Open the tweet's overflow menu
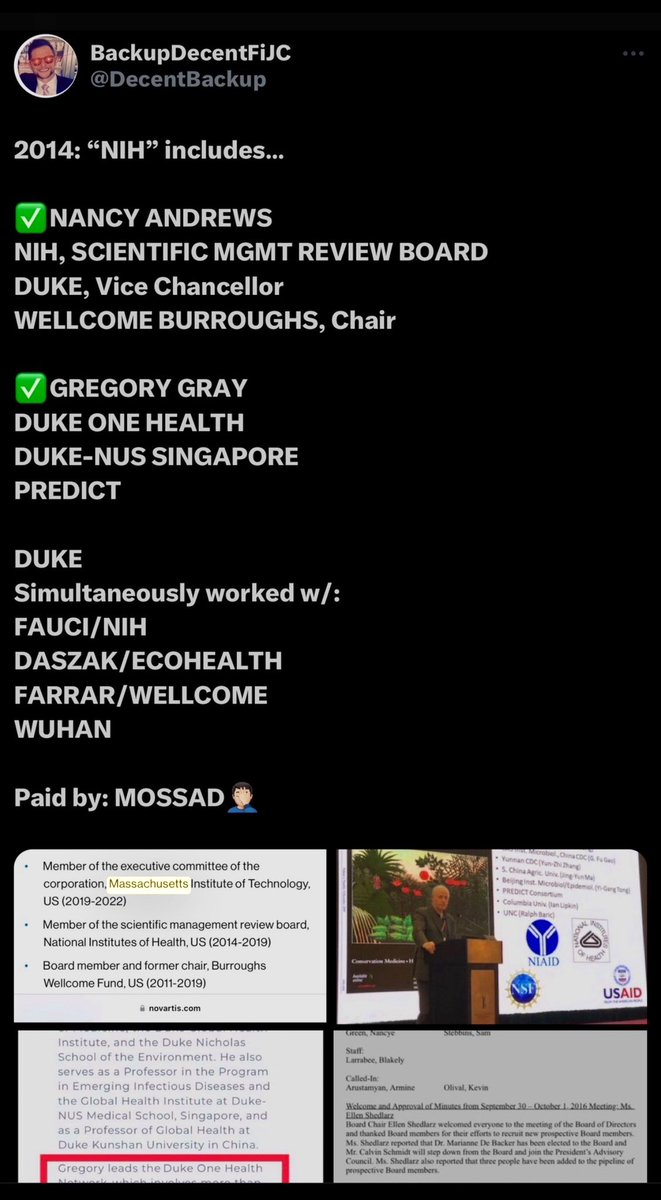Viewport: 661px width, 1200px height. click(632, 54)
